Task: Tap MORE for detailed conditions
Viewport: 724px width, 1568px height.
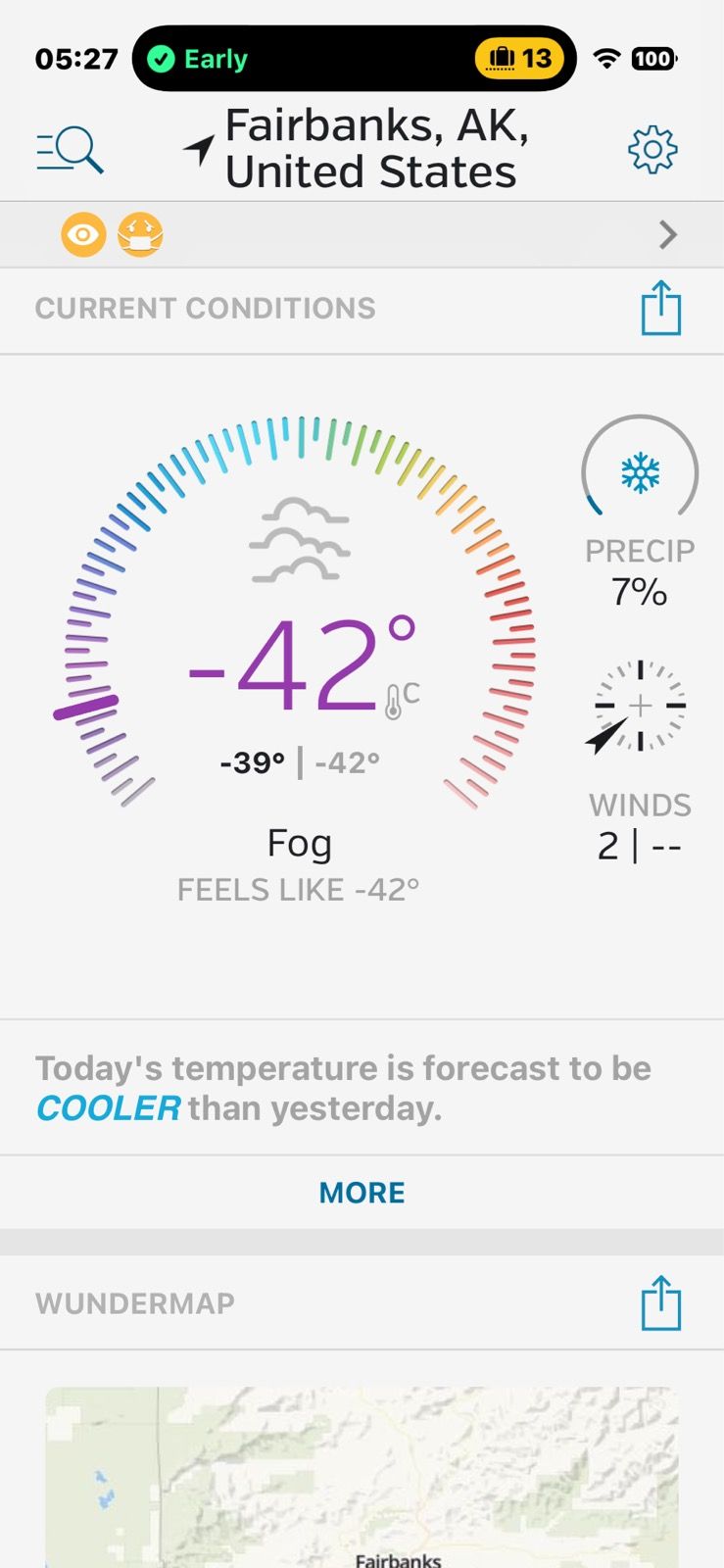Action: pos(362,1193)
